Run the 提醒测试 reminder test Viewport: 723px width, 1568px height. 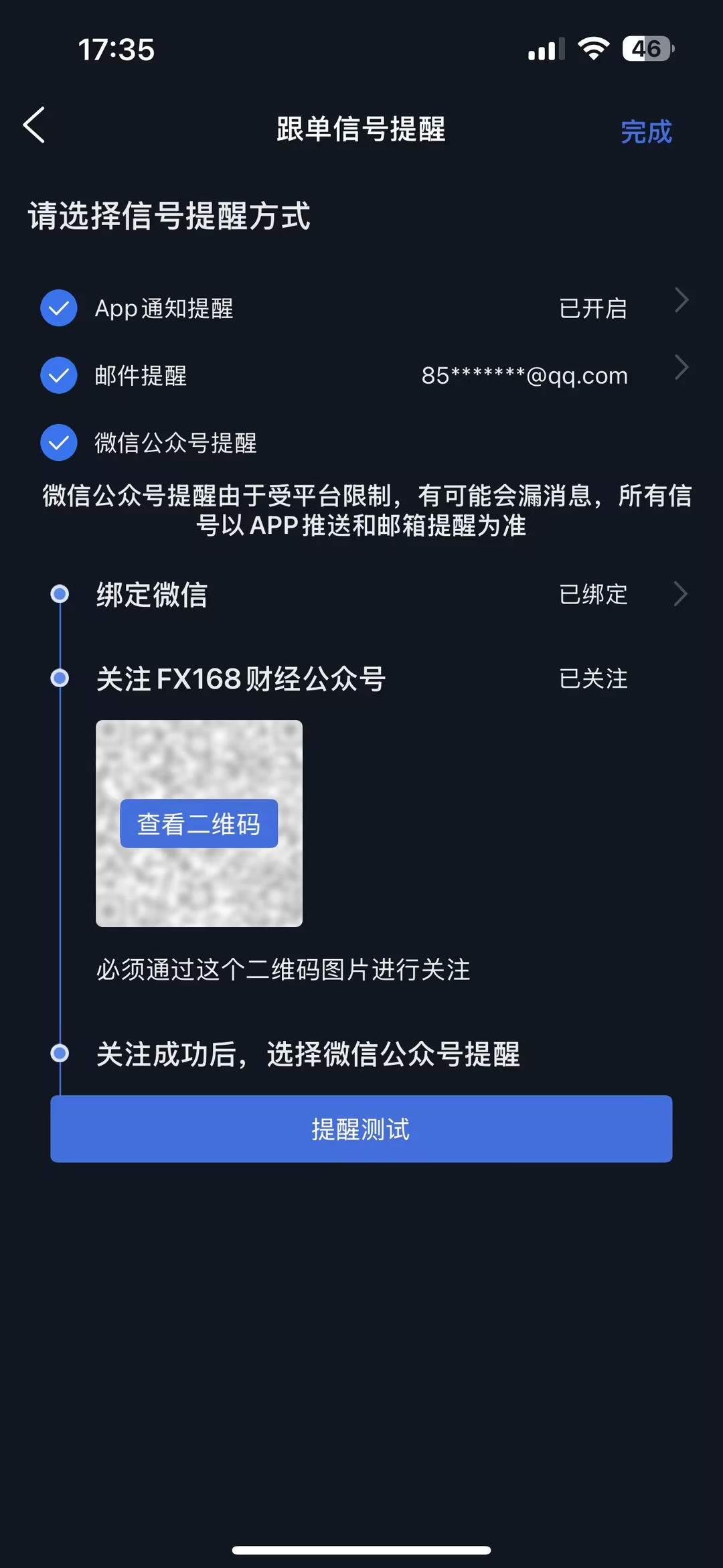click(361, 1129)
